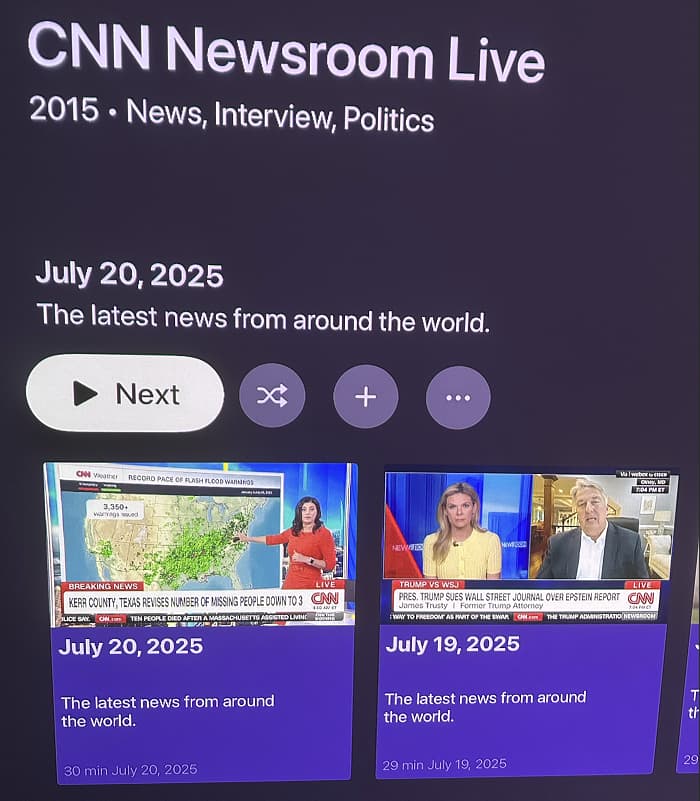Shuffle the episodes
This screenshot has width=700, height=801.
pos(272,396)
